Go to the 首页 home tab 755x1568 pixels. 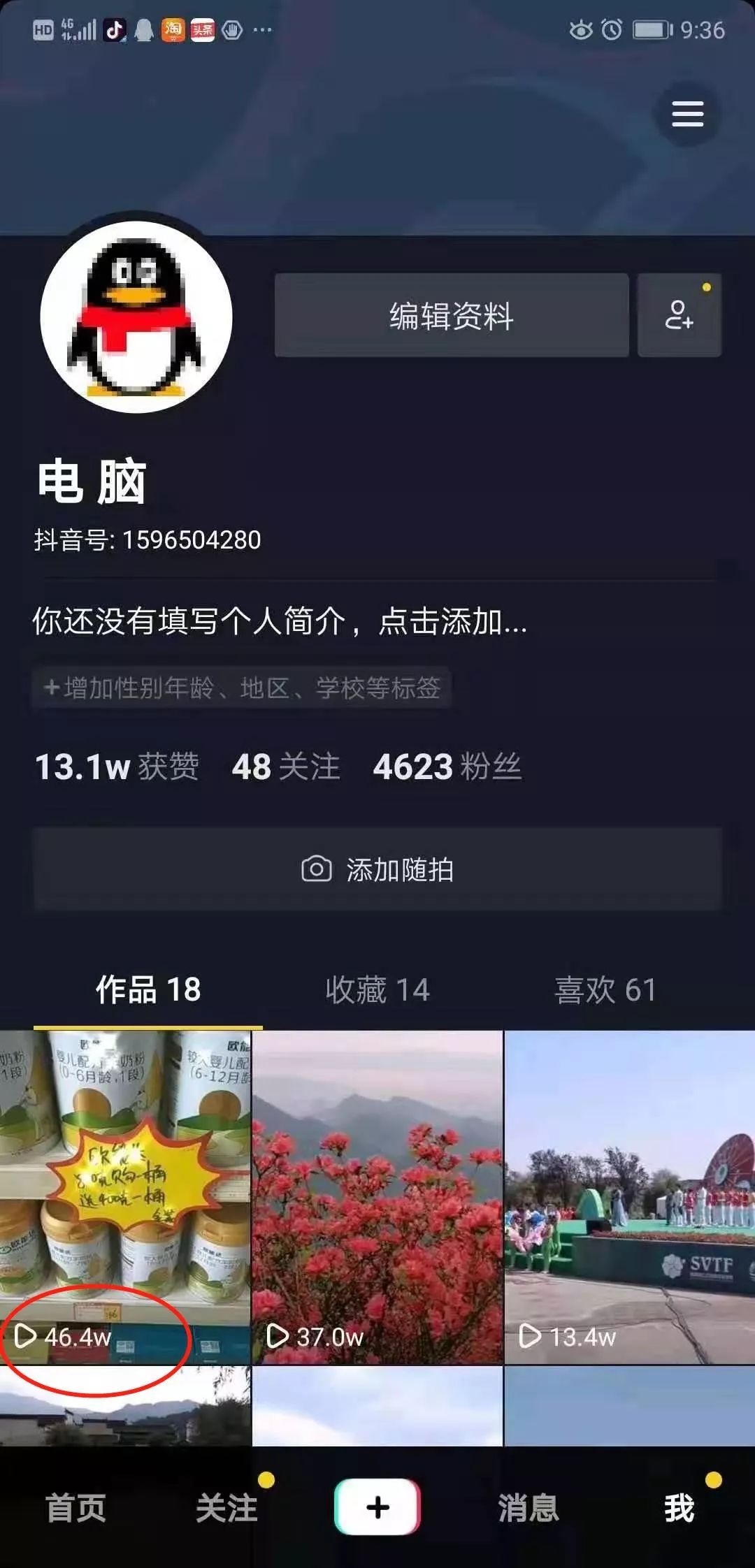(75, 1507)
